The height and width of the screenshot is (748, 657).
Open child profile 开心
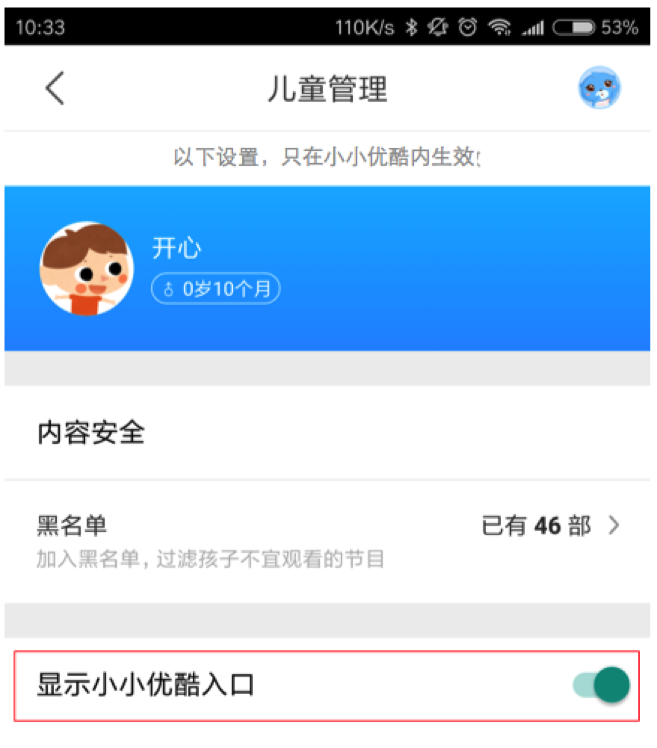[160, 267]
